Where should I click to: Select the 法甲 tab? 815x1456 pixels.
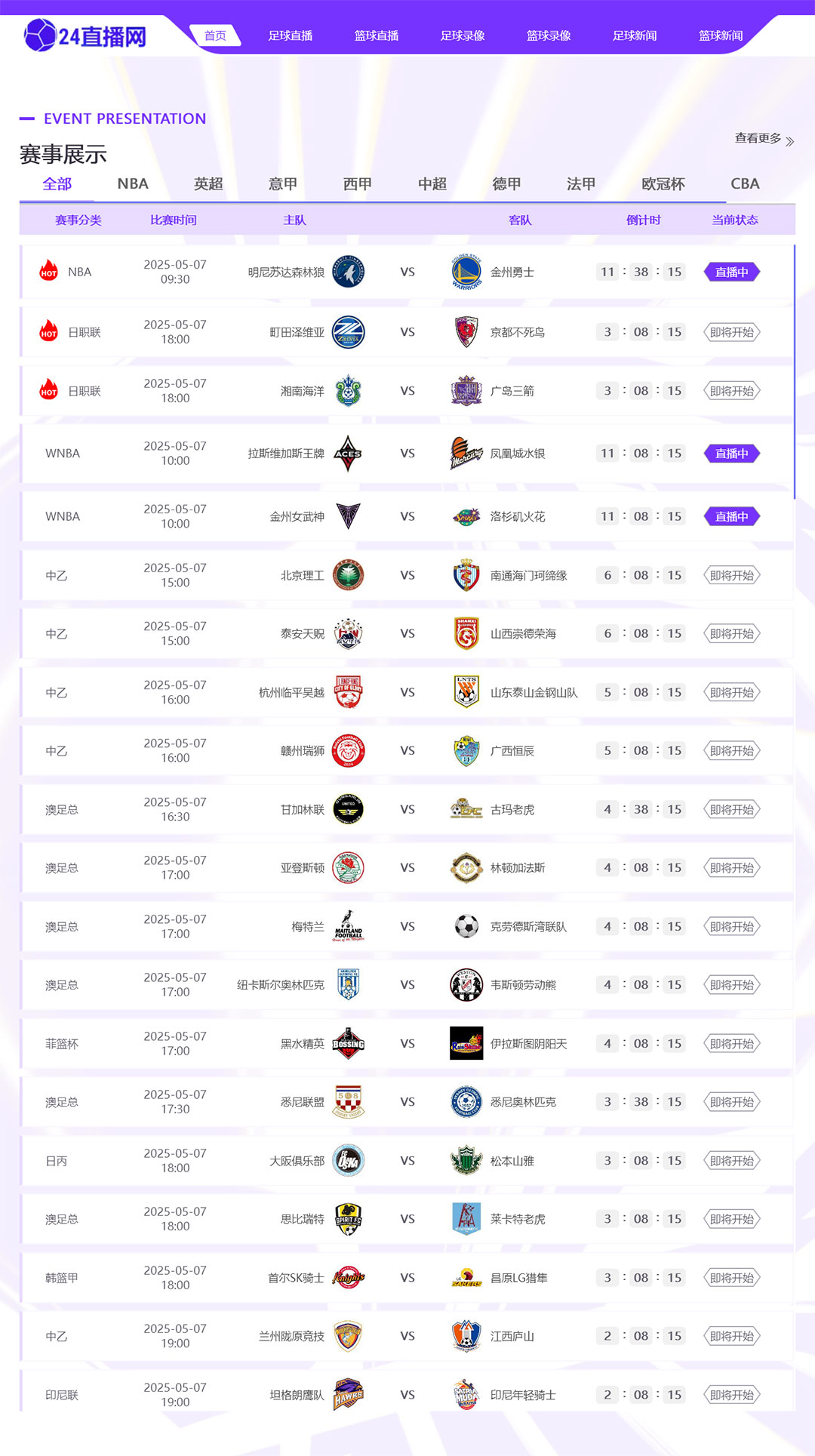(x=581, y=183)
